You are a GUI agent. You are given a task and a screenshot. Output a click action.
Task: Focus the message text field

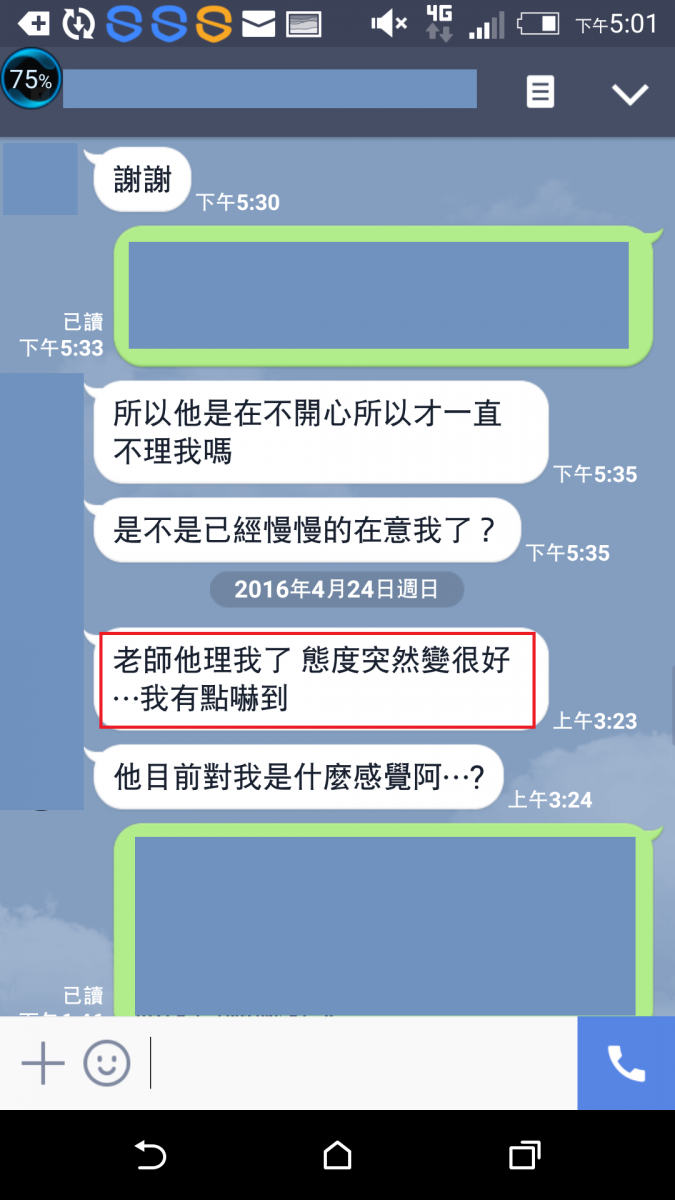(360, 1063)
